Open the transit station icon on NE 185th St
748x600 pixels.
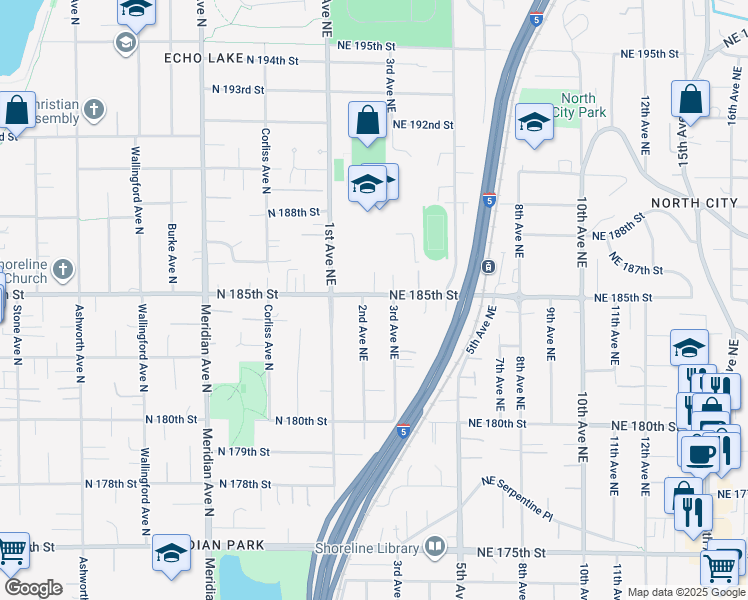pos(487,267)
